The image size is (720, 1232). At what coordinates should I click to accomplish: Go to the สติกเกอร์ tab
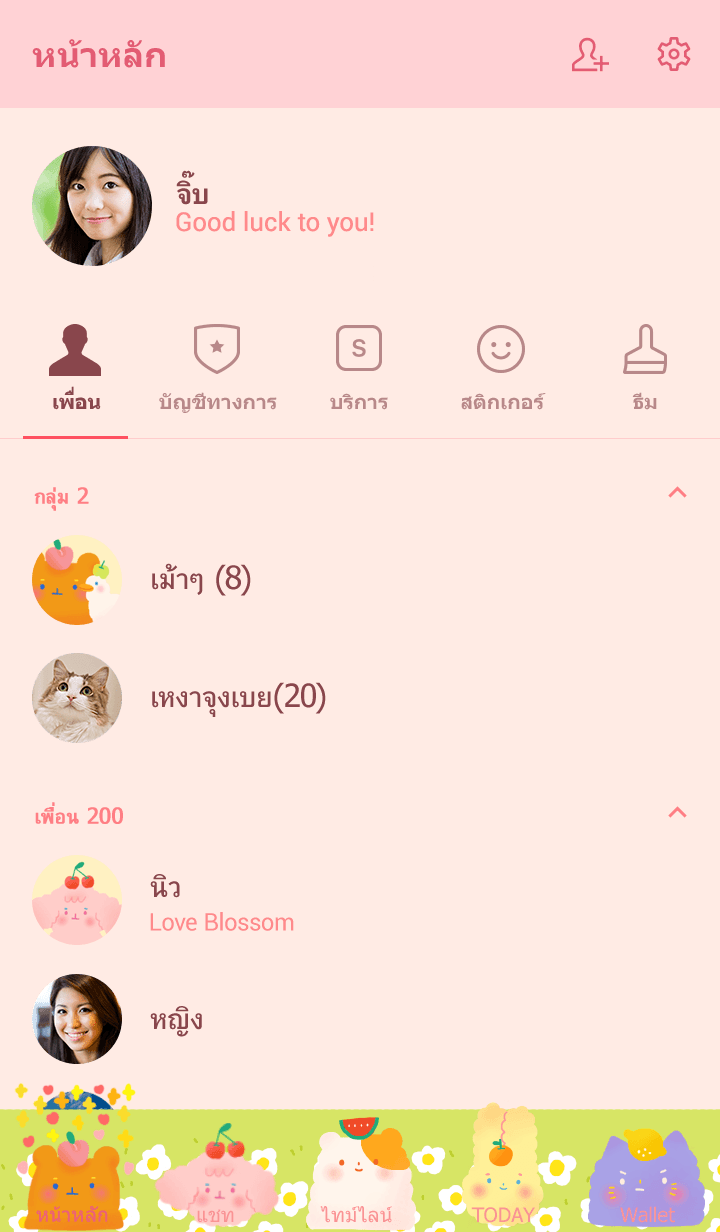tap(501, 370)
